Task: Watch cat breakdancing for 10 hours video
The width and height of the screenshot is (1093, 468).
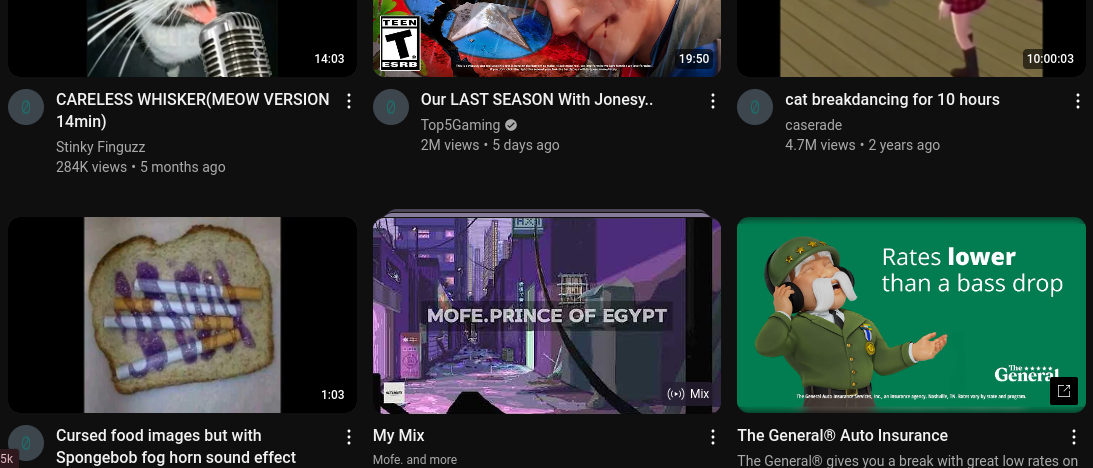Action: (x=910, y=36)
